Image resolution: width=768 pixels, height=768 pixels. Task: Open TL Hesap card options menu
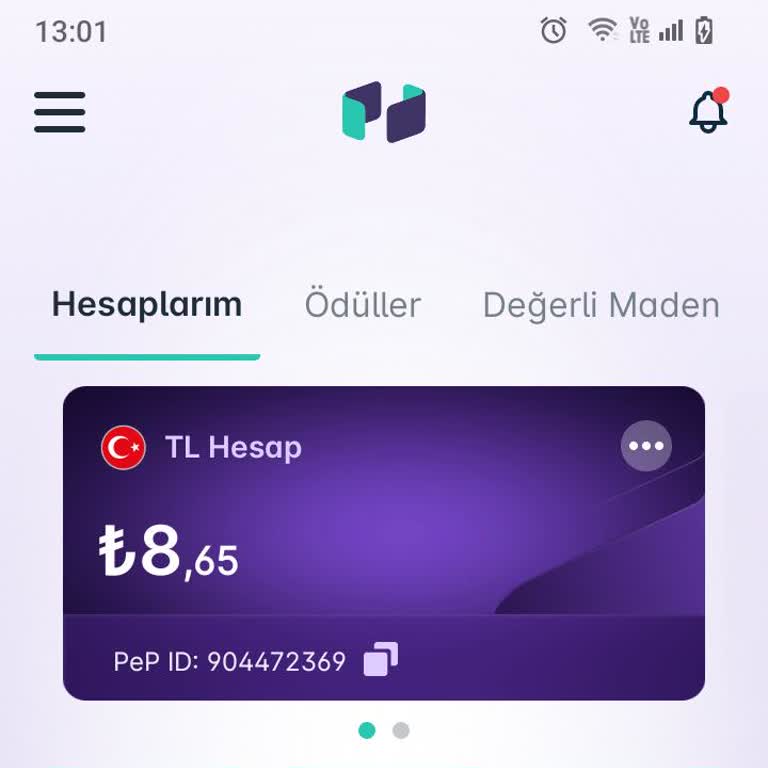[646, 446]
